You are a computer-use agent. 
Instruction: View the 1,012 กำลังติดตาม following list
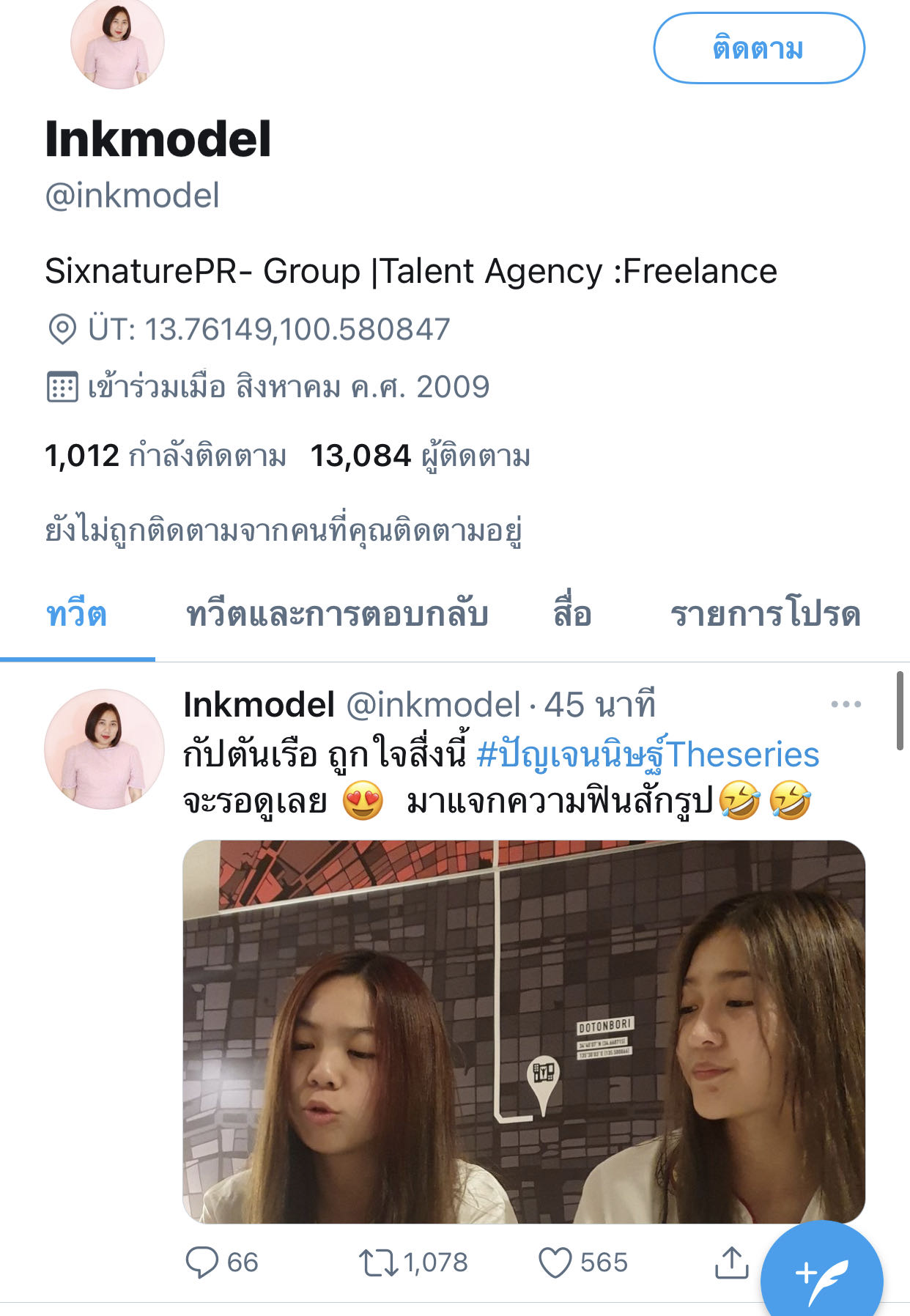click(x=165, y=456)
